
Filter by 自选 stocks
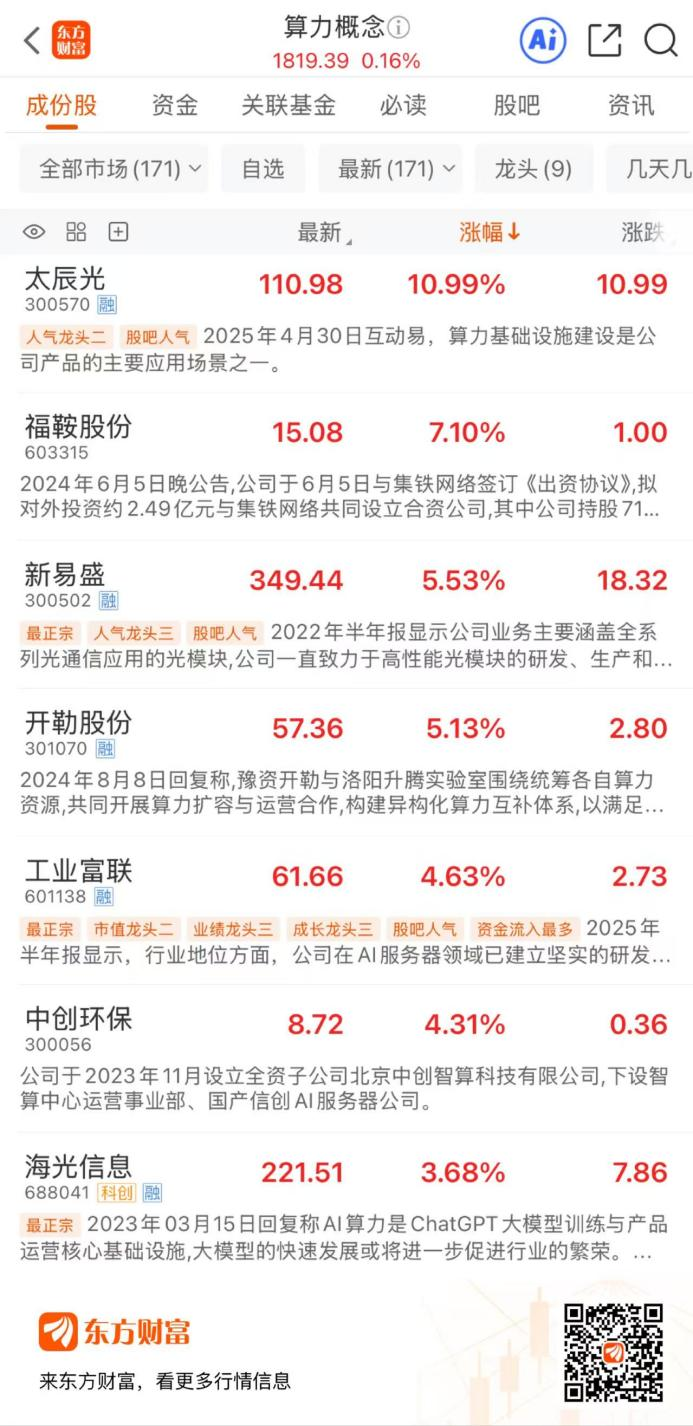pyautogui.click(x=263, y=169)
